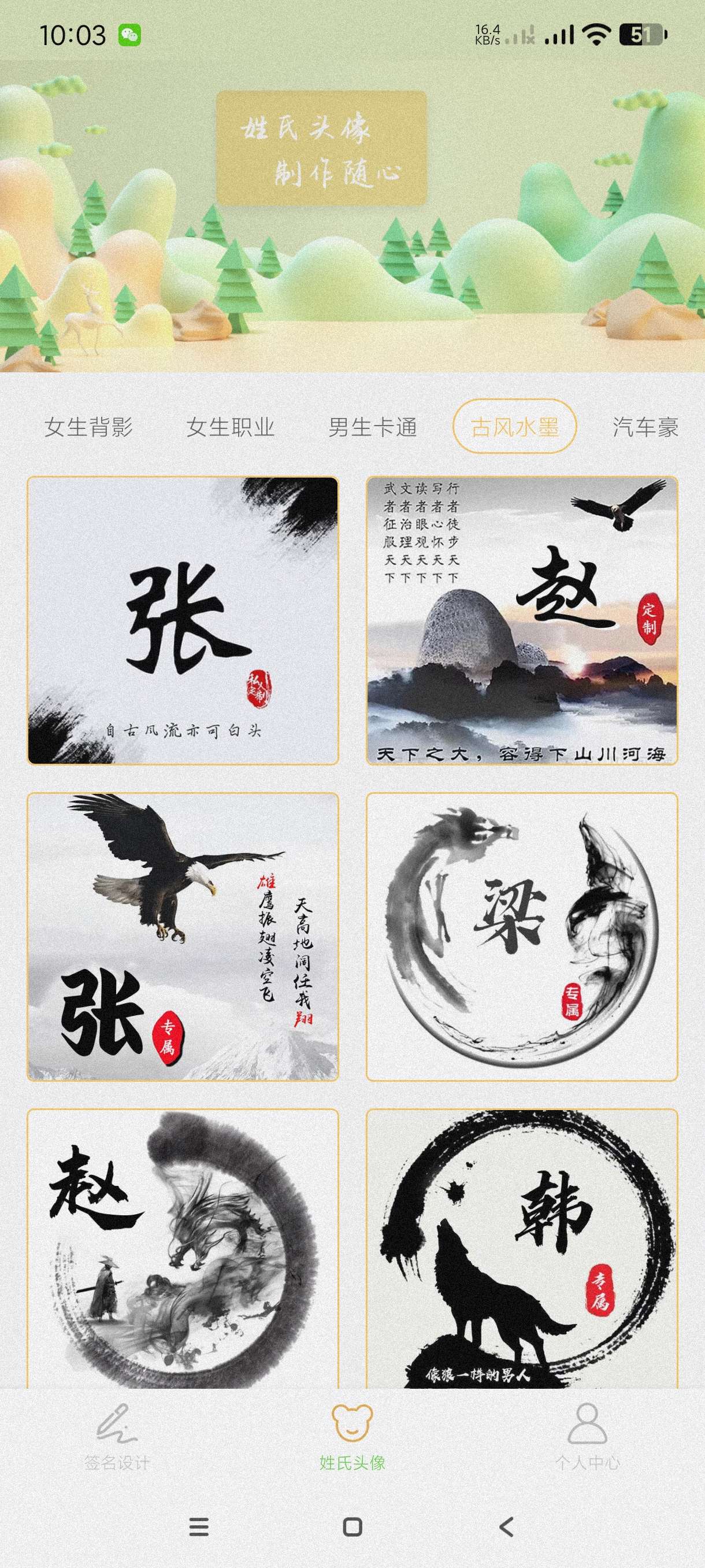Switch to the 汽车豪 category tab
Screen dimensions: 705x1568
(645, 427)
